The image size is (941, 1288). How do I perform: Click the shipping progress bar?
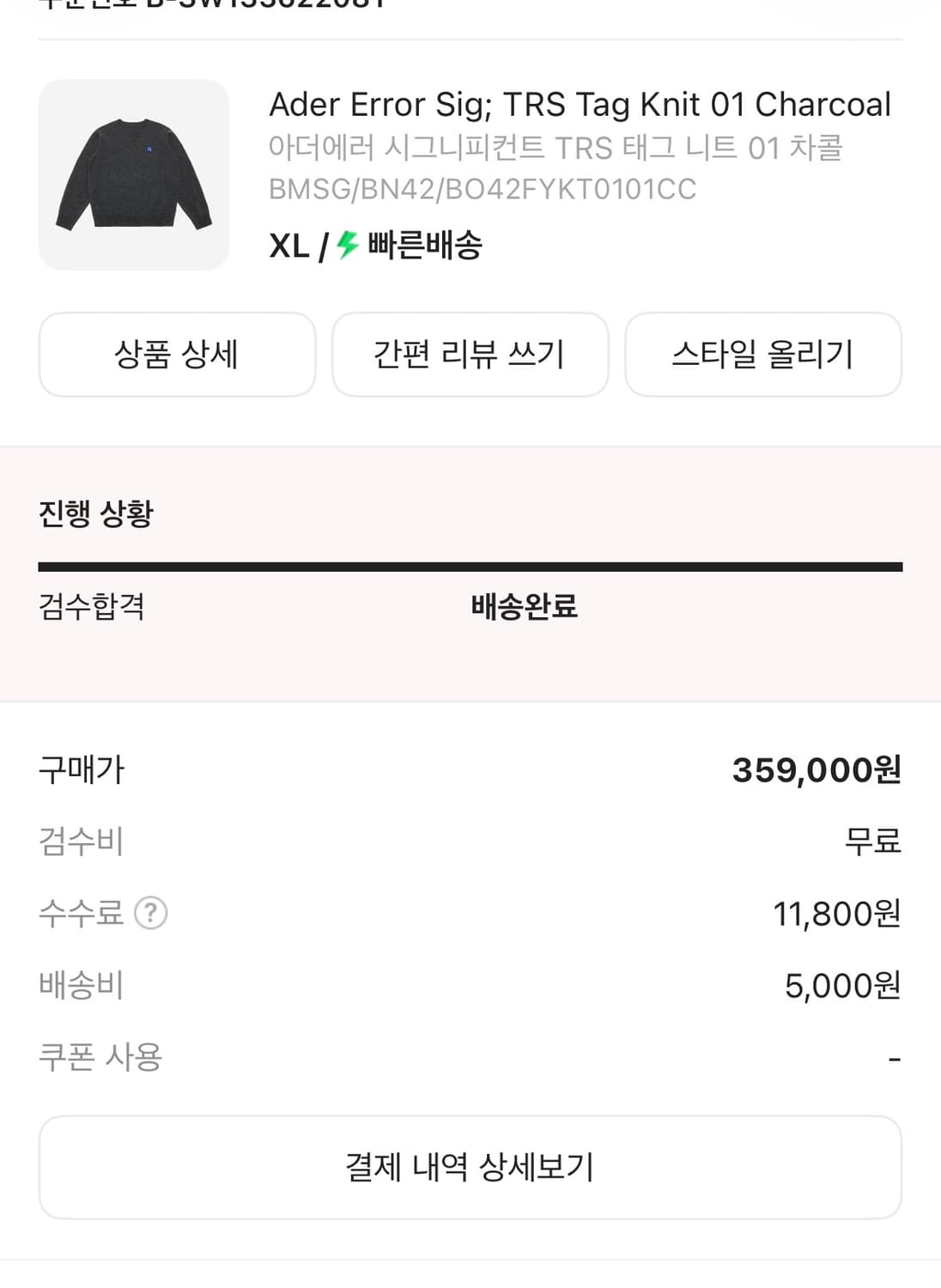pyautogui.click(x=470, y=565)
